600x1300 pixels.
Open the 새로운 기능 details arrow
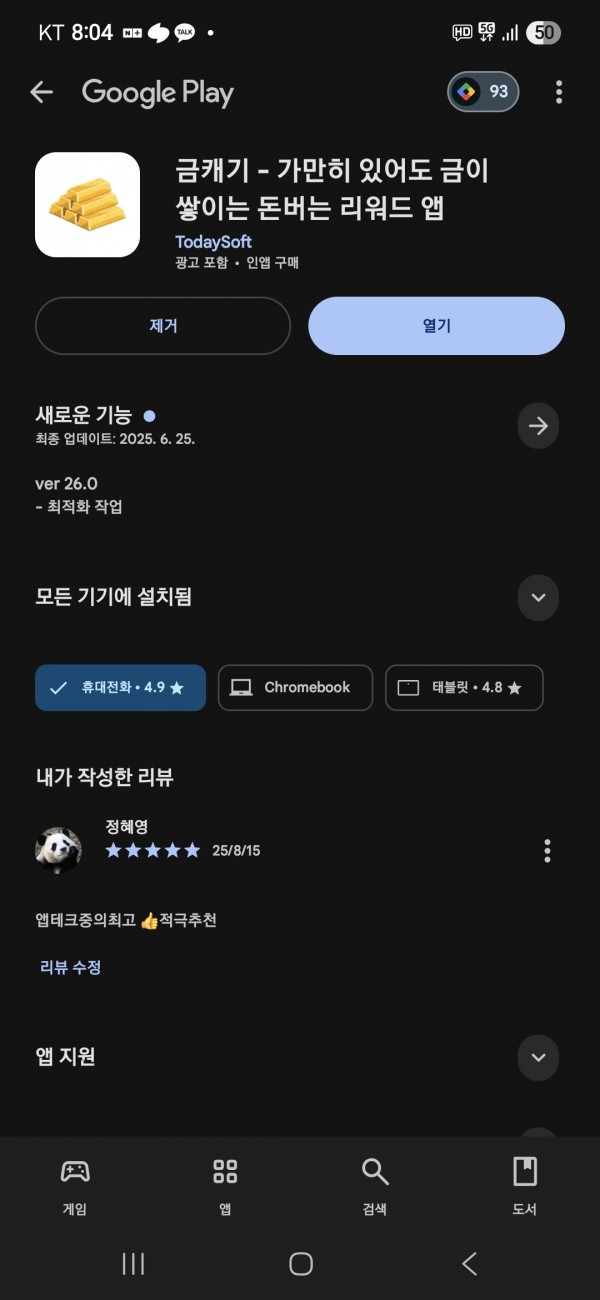pos(538,426)
